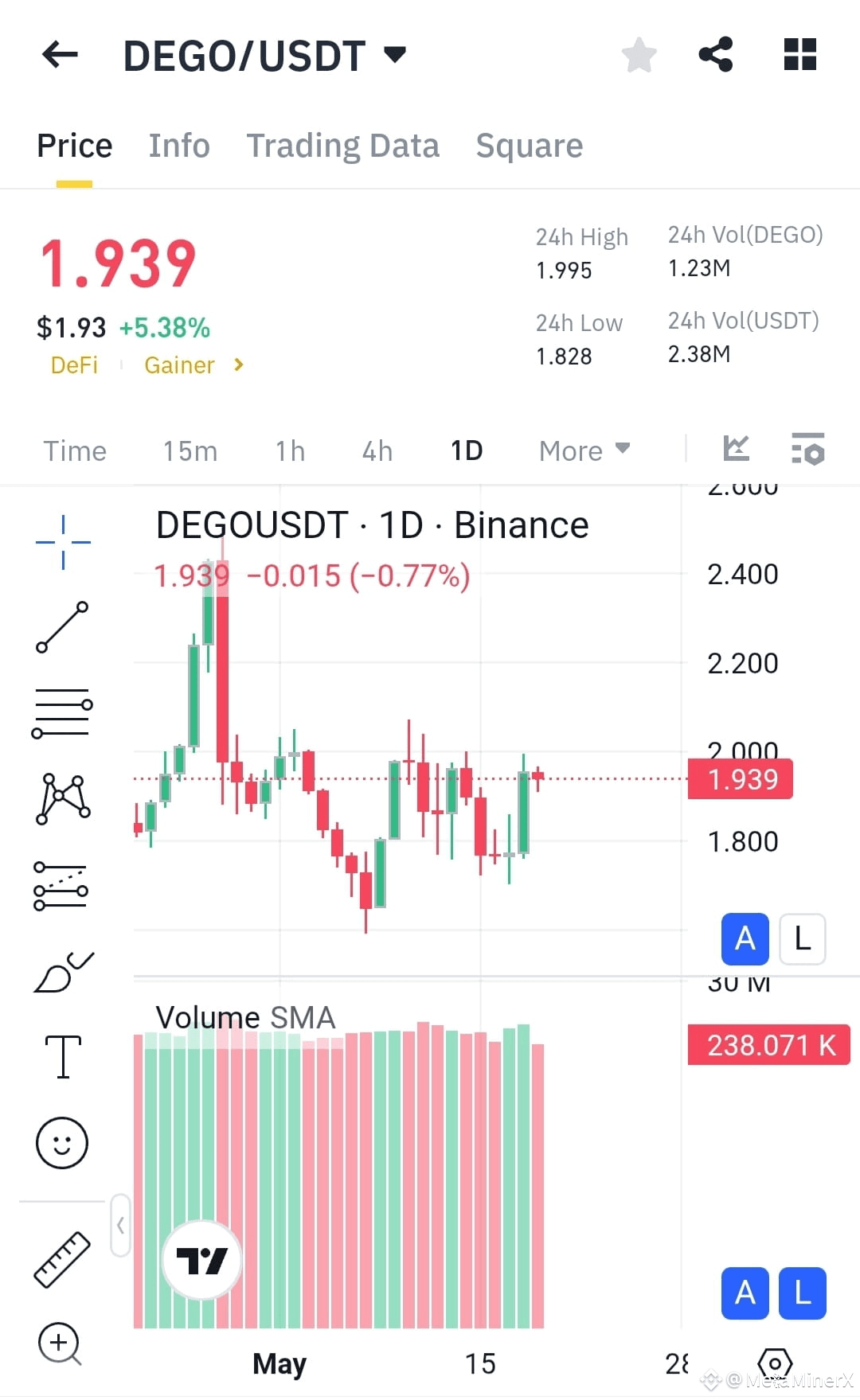
Task: Open the Gainer category link
Action: (x=179, y=365)
